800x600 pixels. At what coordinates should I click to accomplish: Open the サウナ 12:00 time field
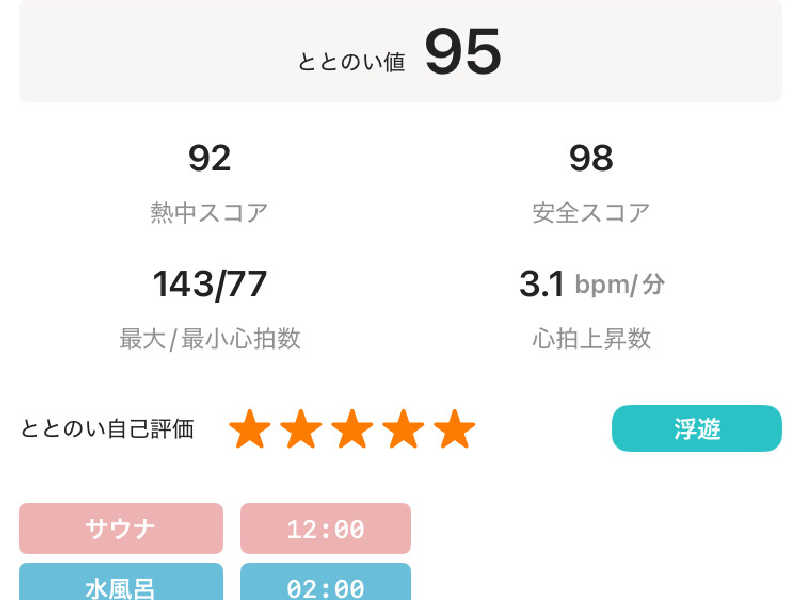coord(325,528)
